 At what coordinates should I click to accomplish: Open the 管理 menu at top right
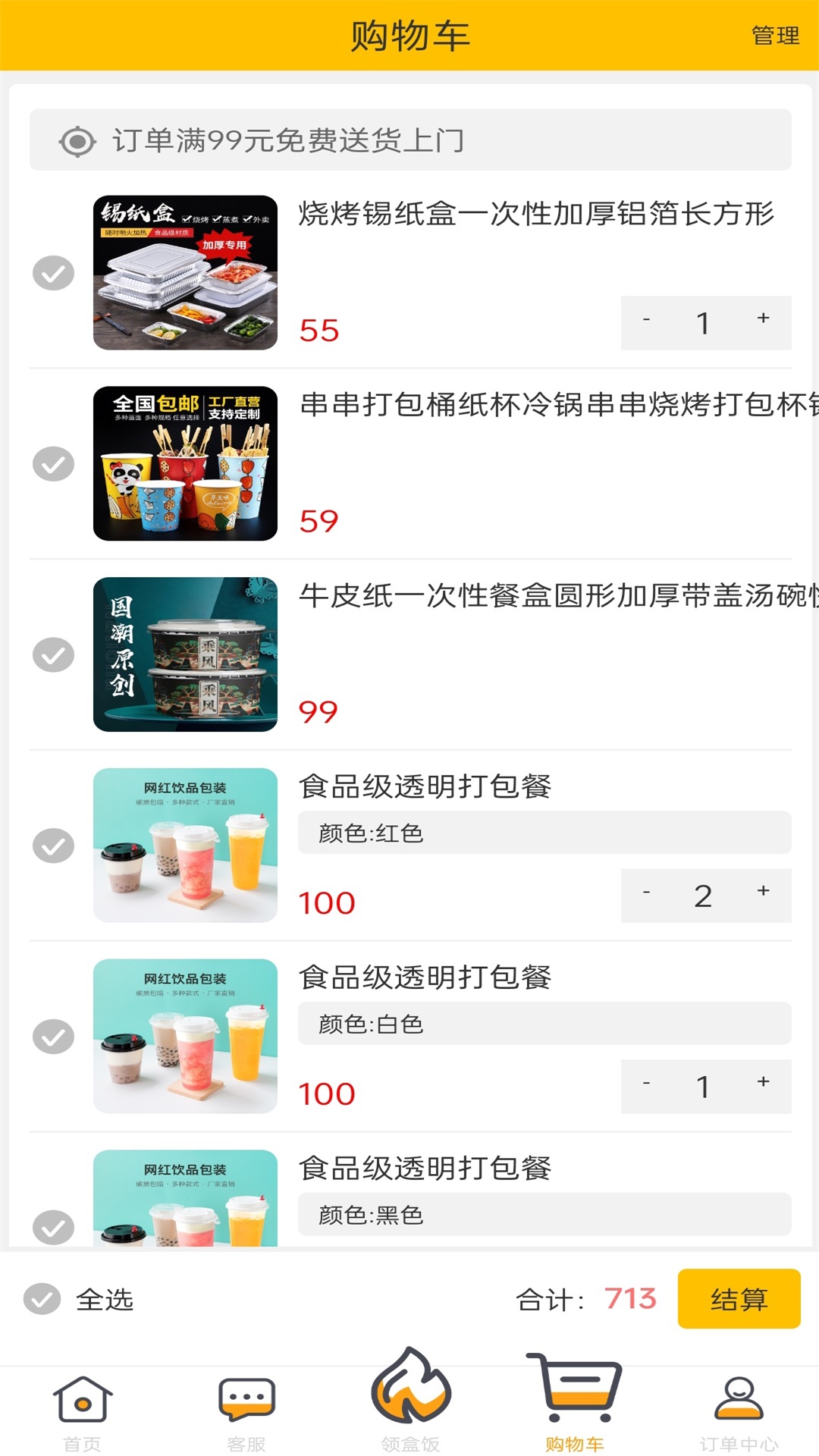(774, 34)
